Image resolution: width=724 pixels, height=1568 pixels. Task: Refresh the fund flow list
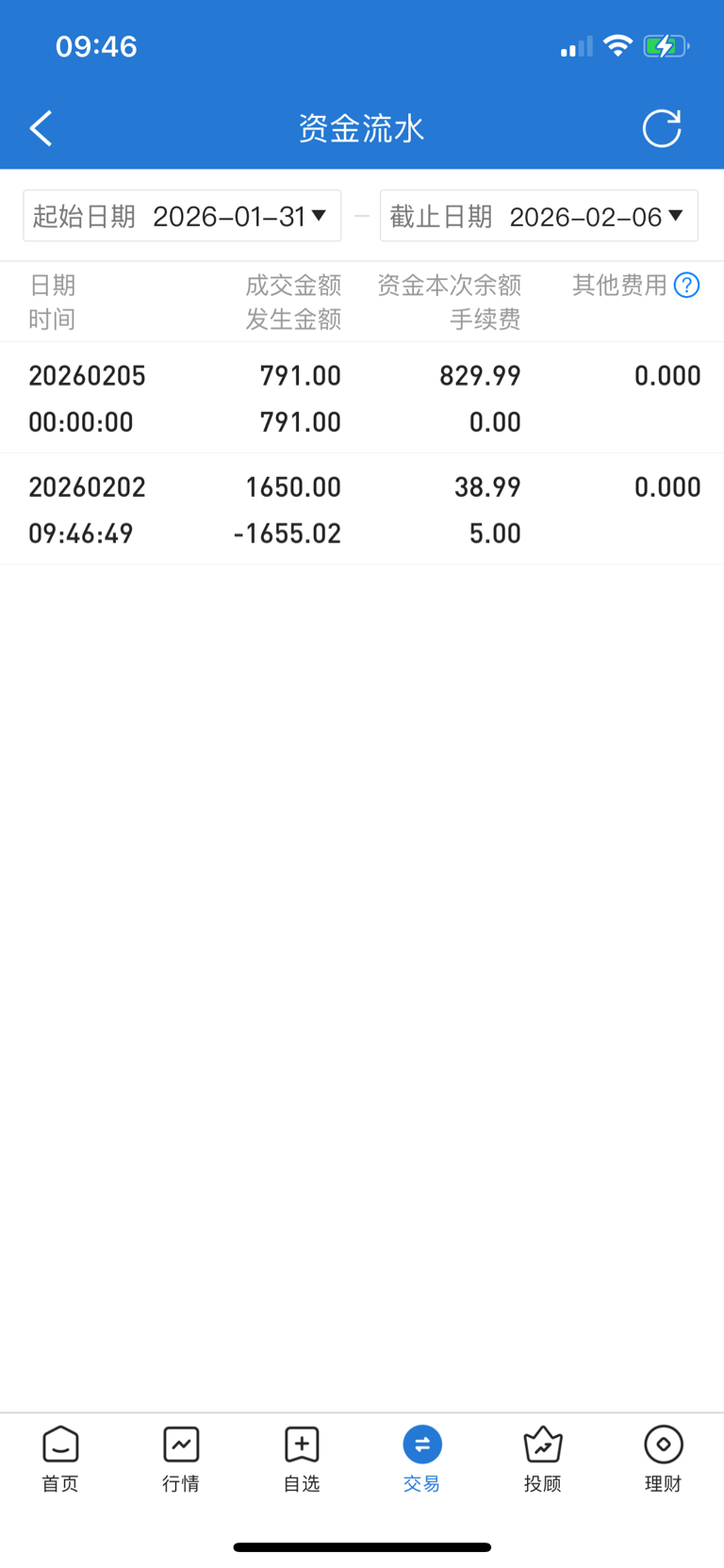[661, 128]
